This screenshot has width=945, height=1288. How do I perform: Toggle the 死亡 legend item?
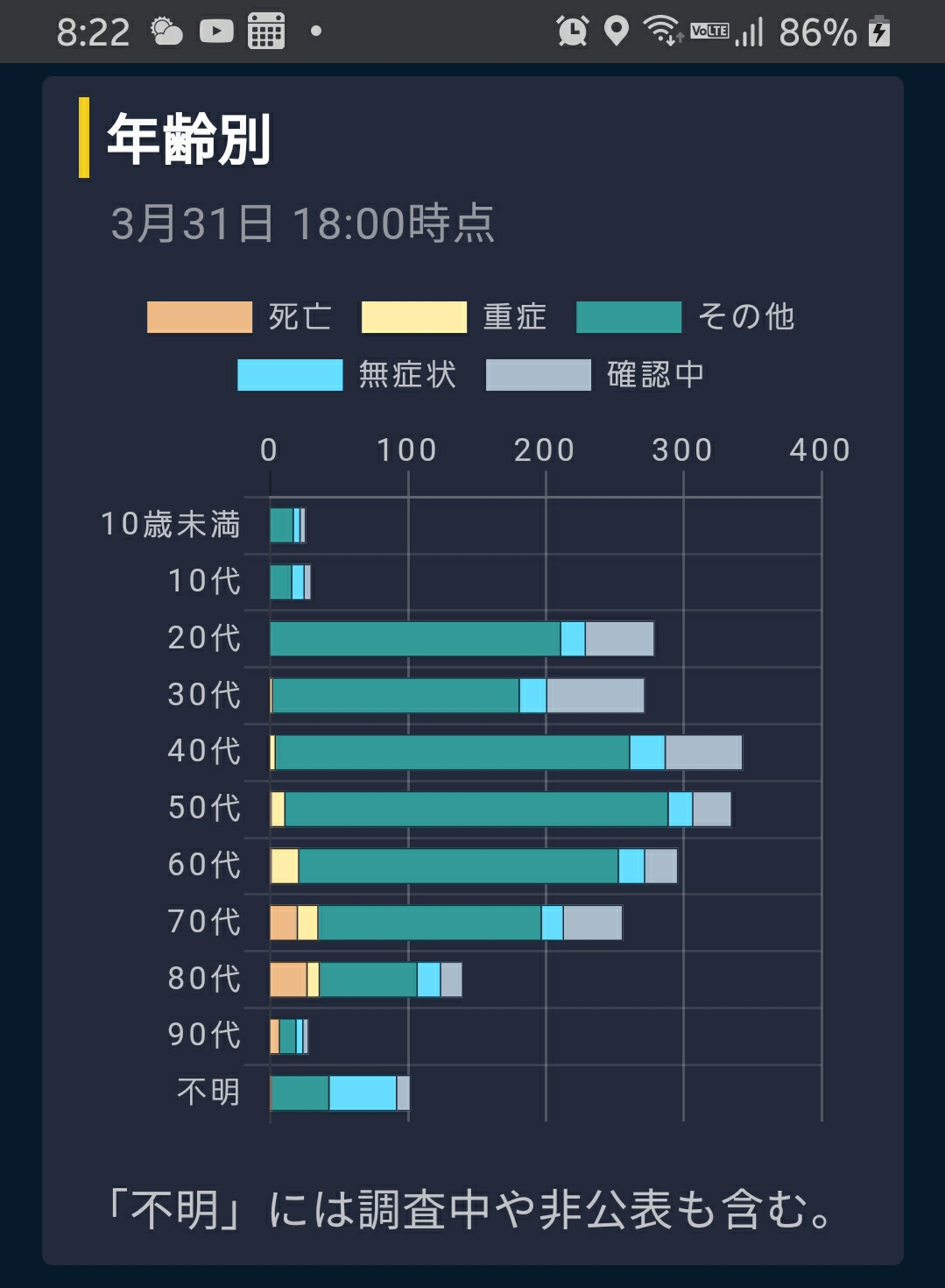coord(239,317)
